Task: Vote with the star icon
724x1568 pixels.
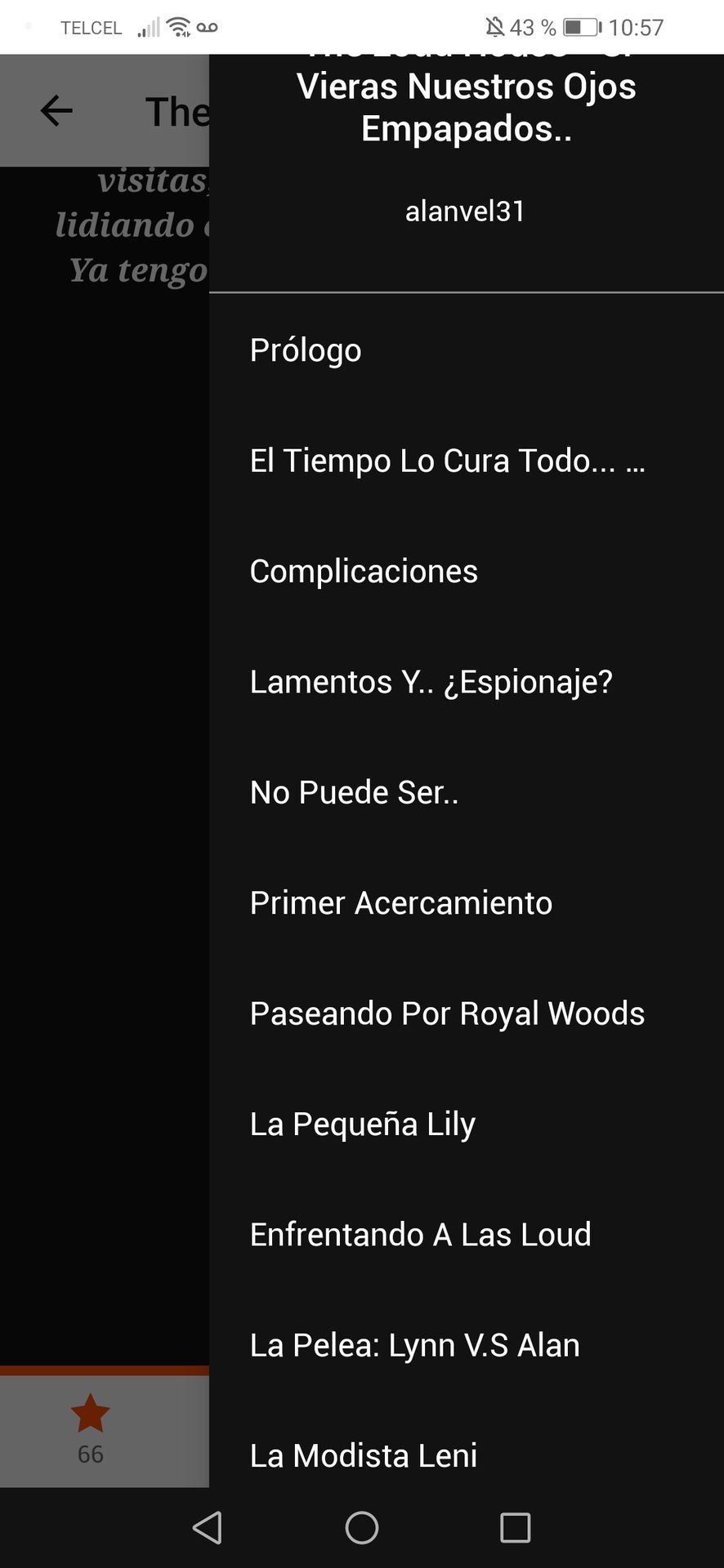Action: pos(90,1414)
